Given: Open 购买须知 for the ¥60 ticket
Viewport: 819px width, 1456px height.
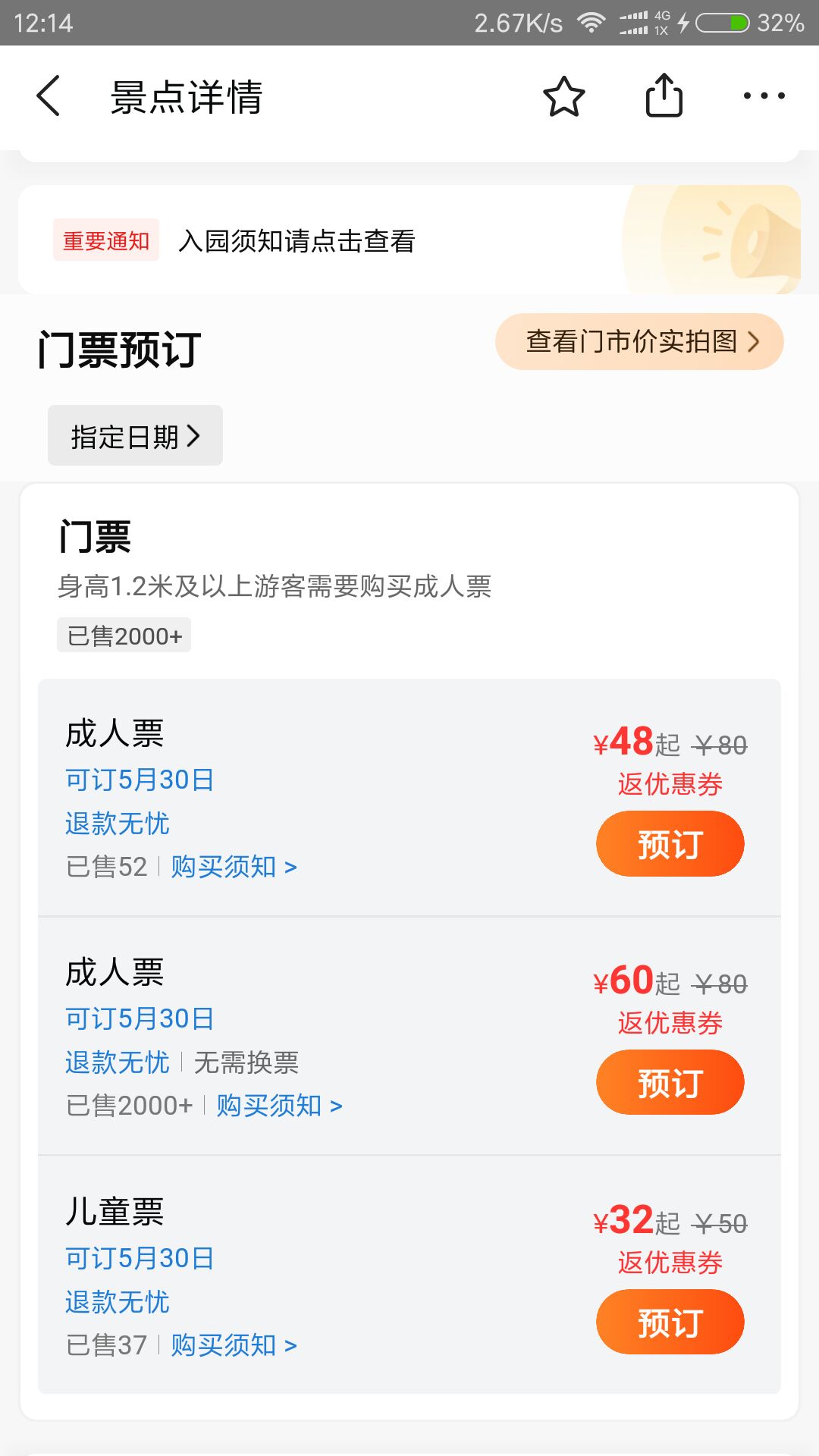Looking at the screenshot, I should click(x=279, y=1106).
